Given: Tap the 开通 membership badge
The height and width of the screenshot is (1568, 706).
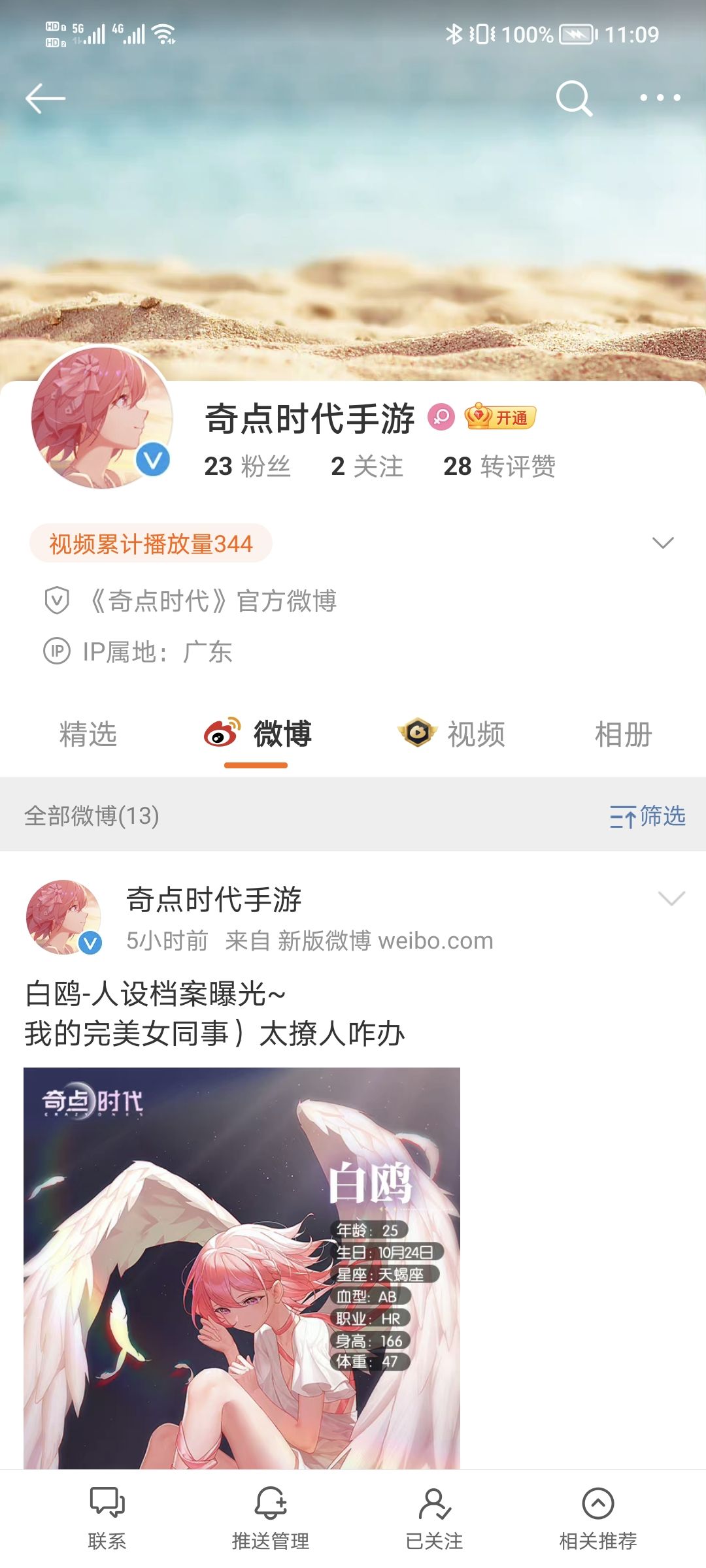Looking at the screenshot, I should click(x=500, y=417).
